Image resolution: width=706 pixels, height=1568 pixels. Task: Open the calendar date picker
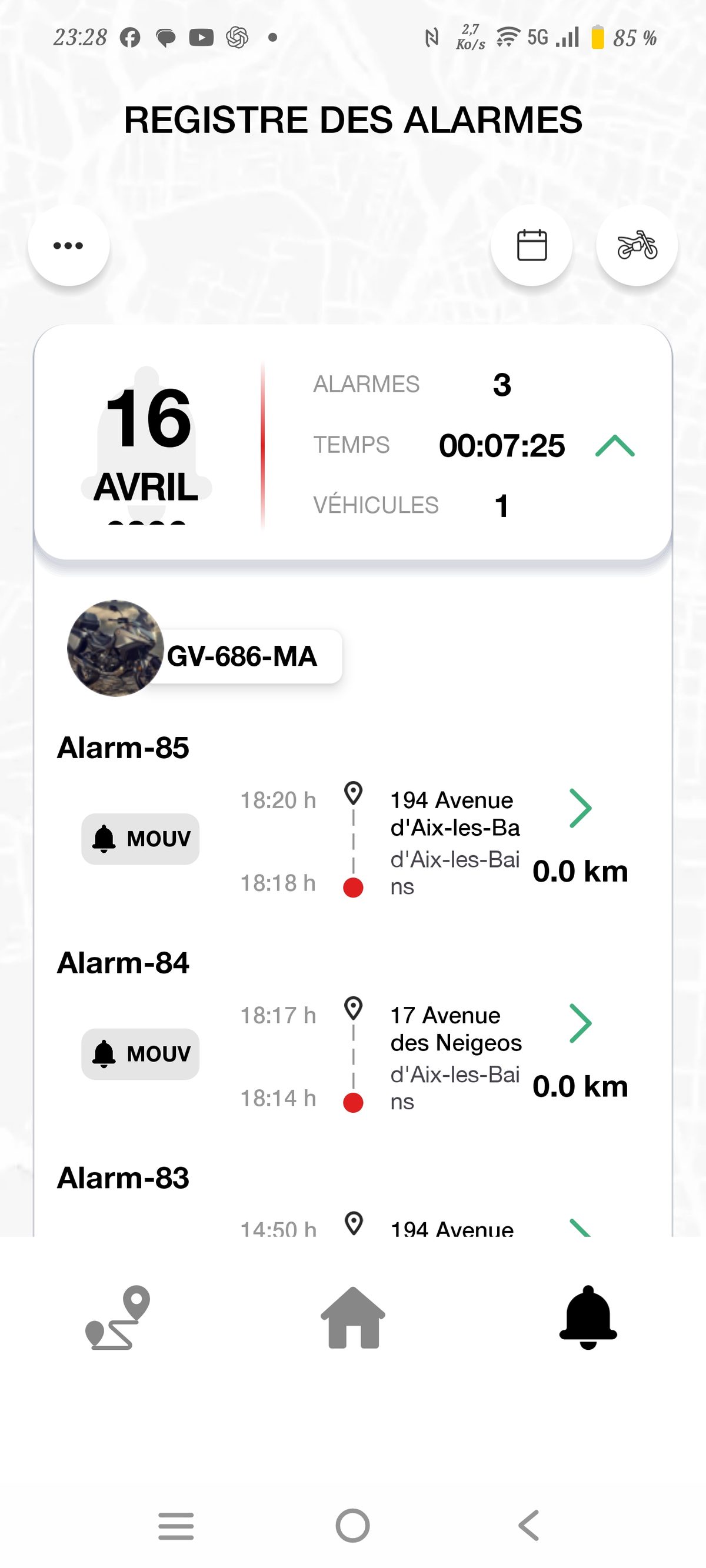531,246
